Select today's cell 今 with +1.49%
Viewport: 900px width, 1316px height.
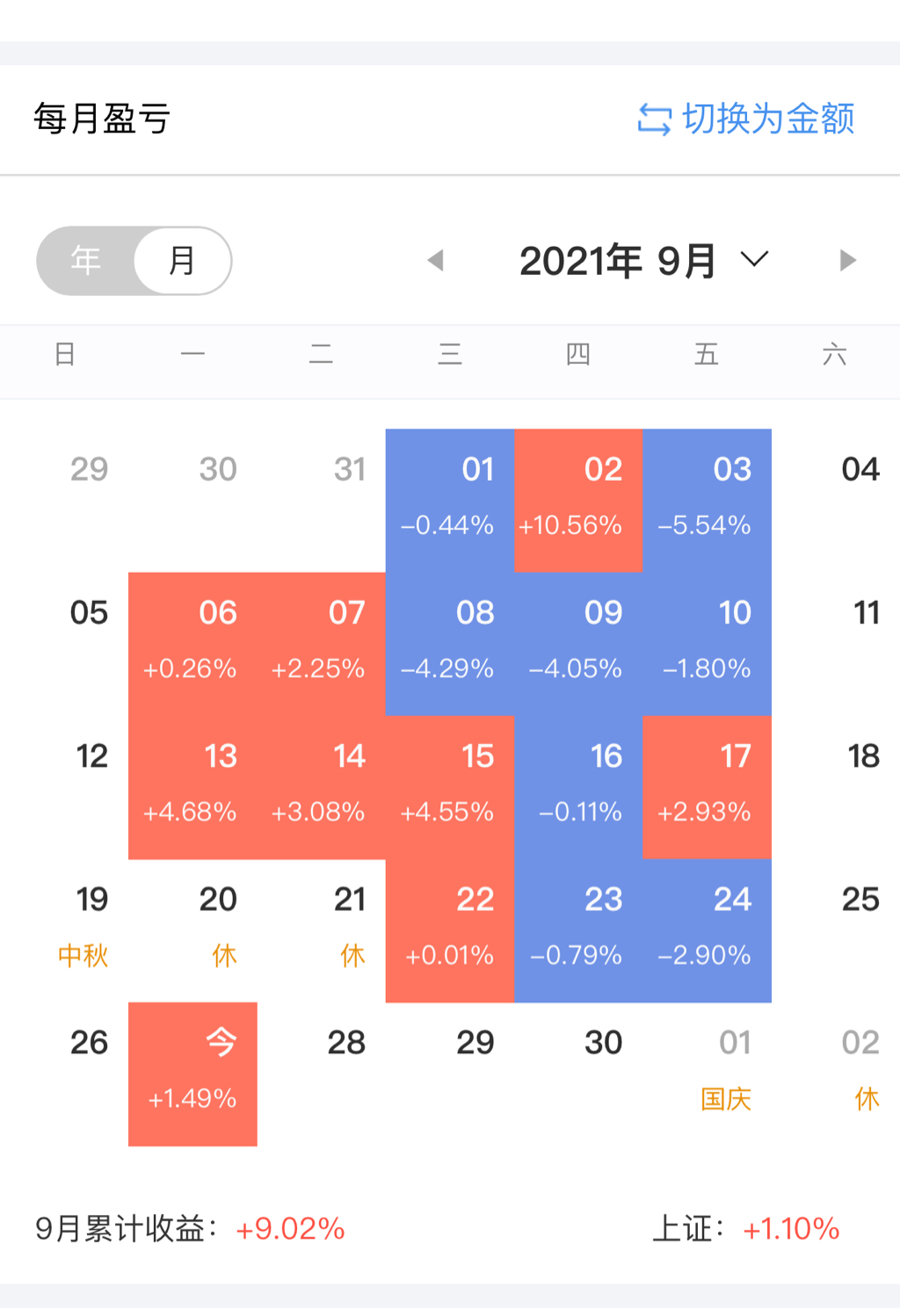tap(192, 1073)
